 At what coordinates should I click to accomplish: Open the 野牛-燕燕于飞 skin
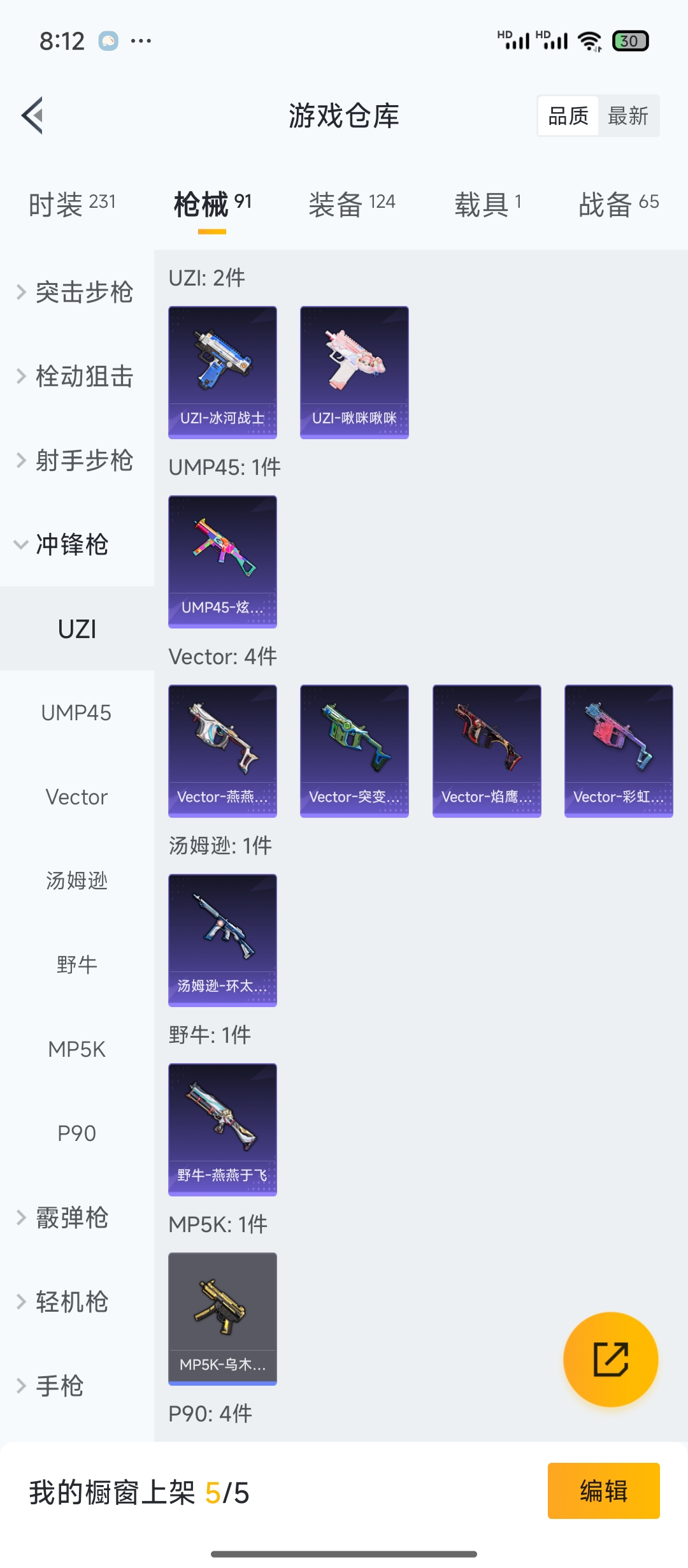coord(222,1129)
